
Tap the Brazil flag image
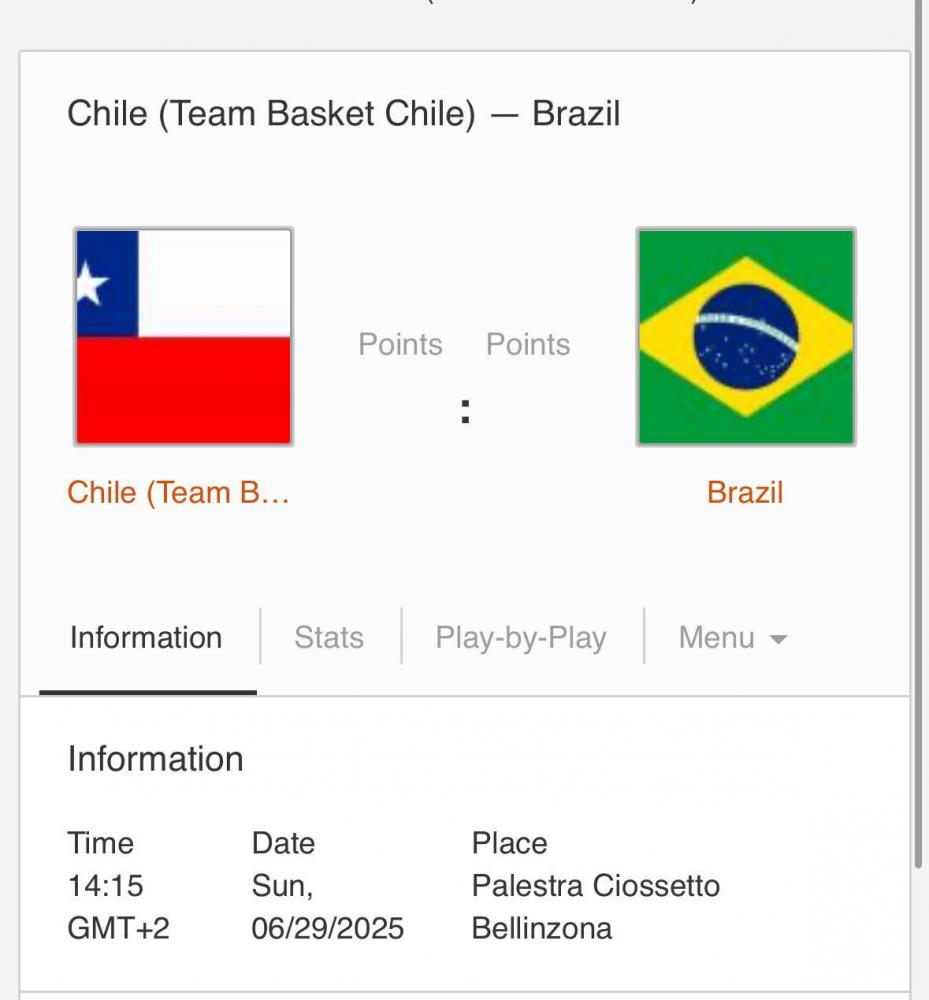point(746,336)
